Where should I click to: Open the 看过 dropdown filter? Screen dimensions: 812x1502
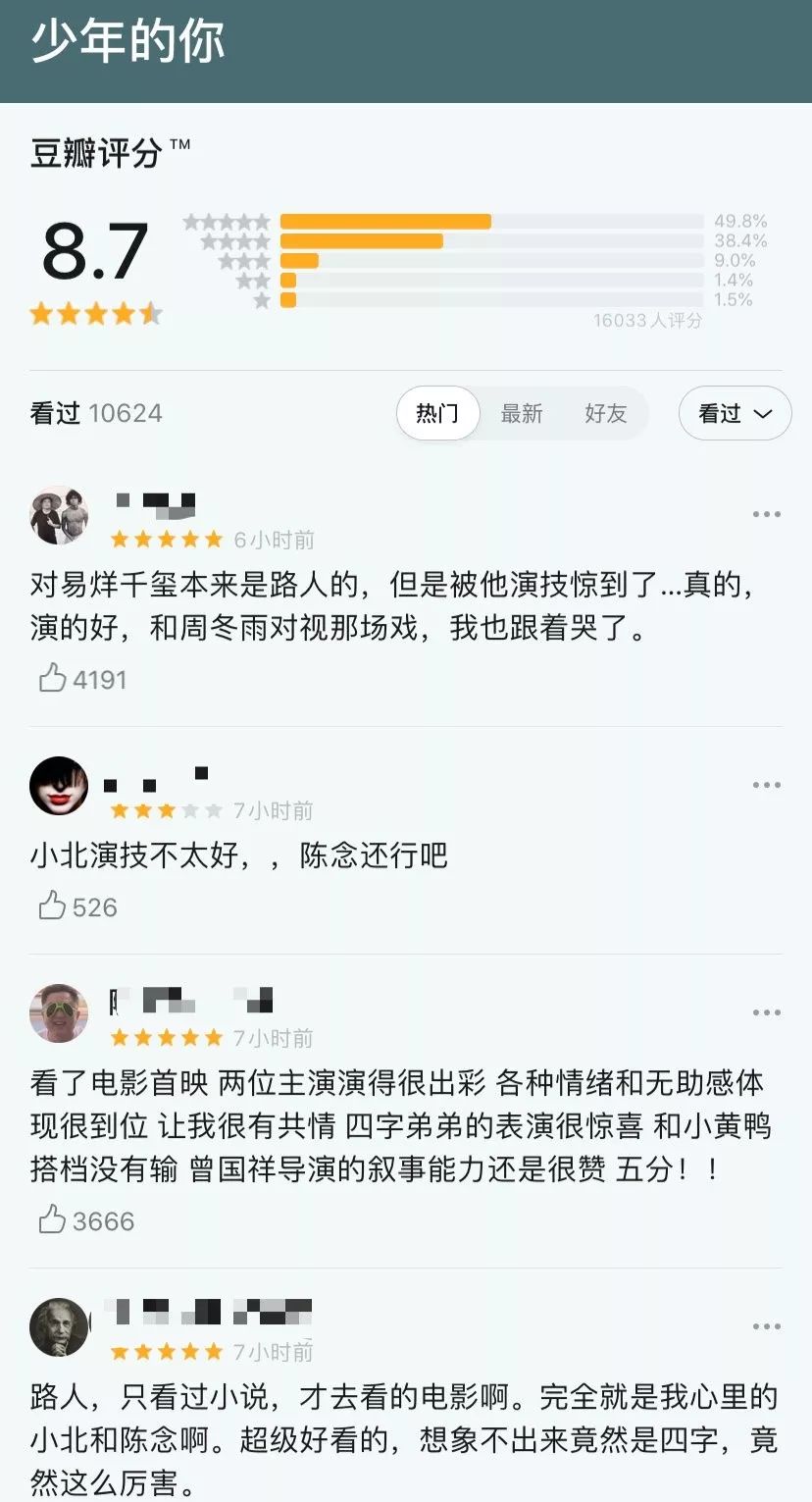pyautogui.click(x=735, y=413)
